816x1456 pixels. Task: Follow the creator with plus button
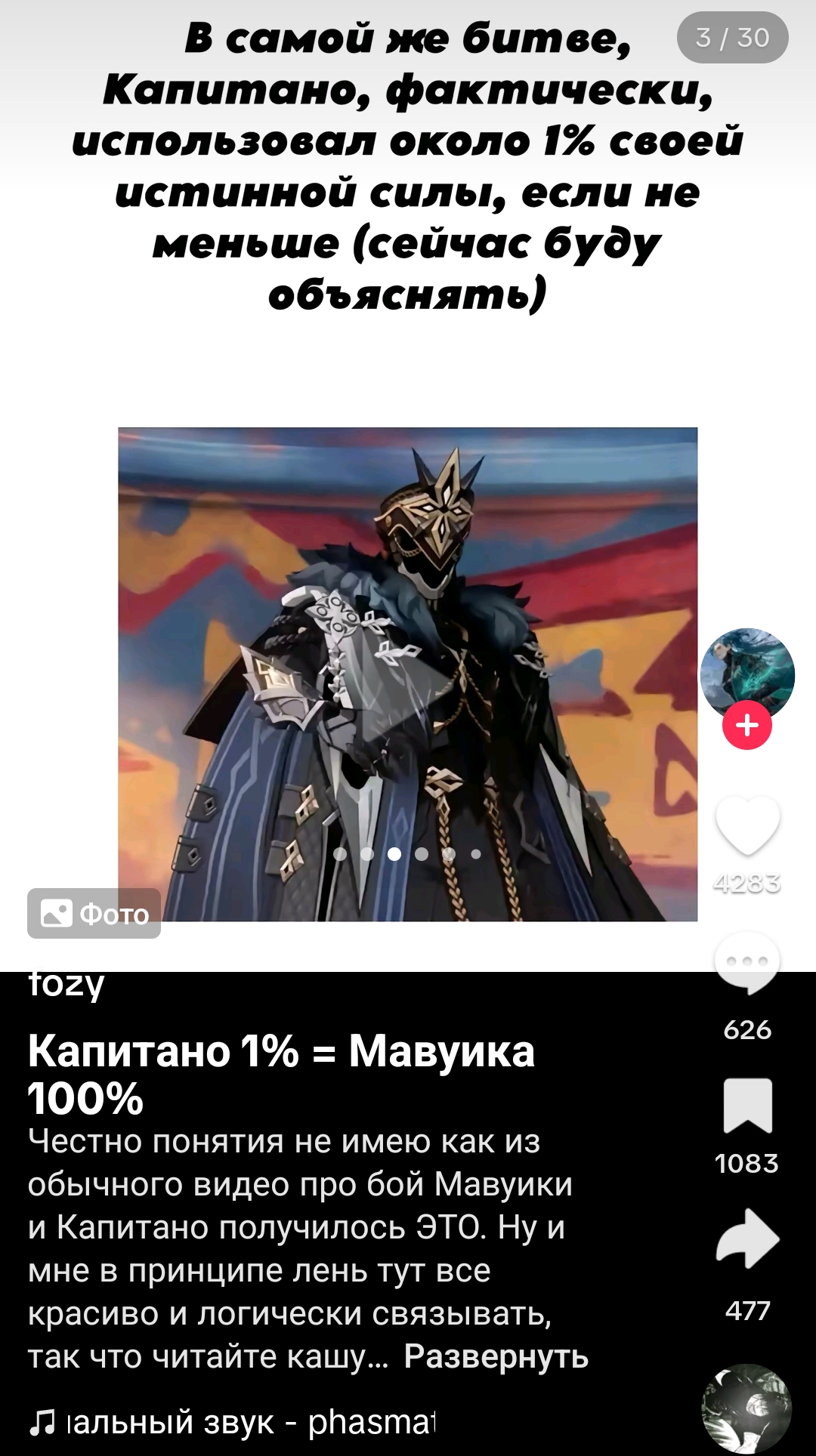746,725
